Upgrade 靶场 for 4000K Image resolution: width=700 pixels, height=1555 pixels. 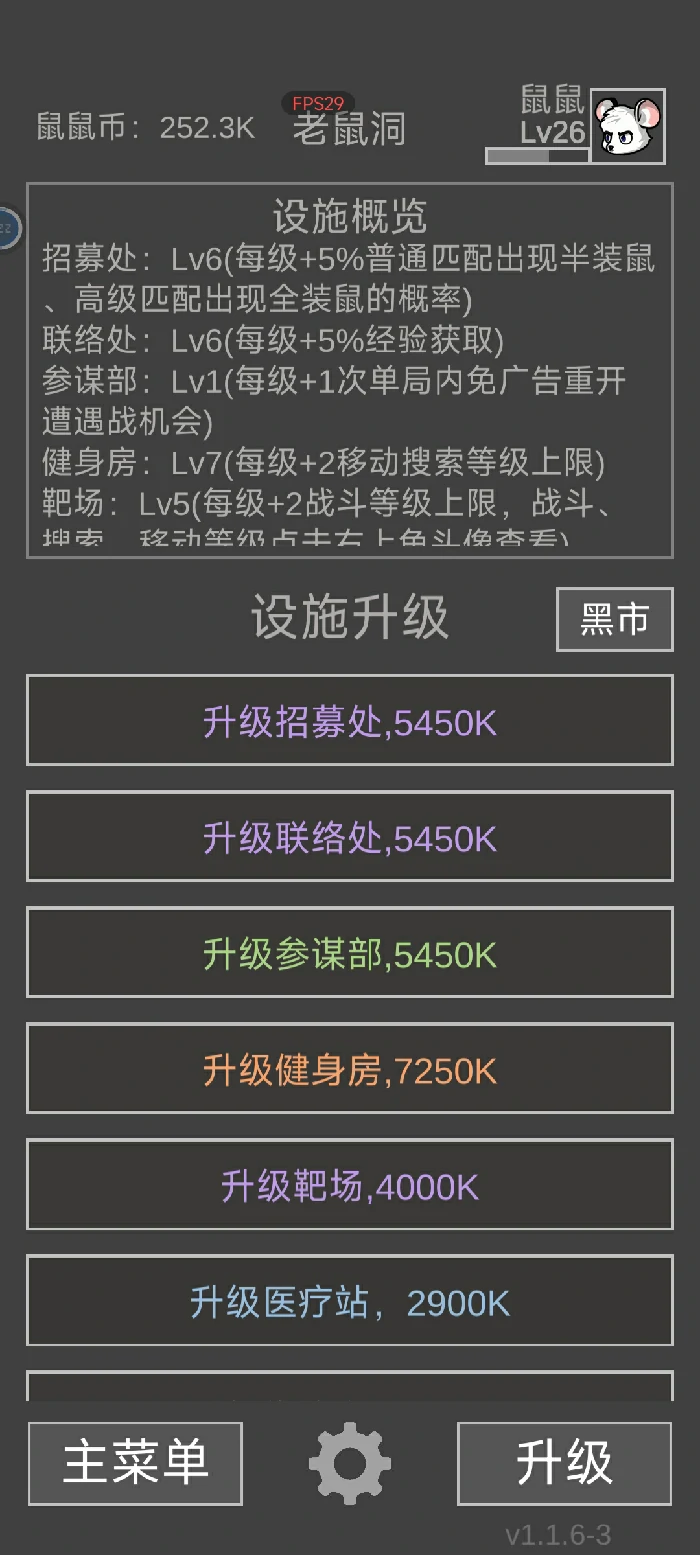[350, 1185]
